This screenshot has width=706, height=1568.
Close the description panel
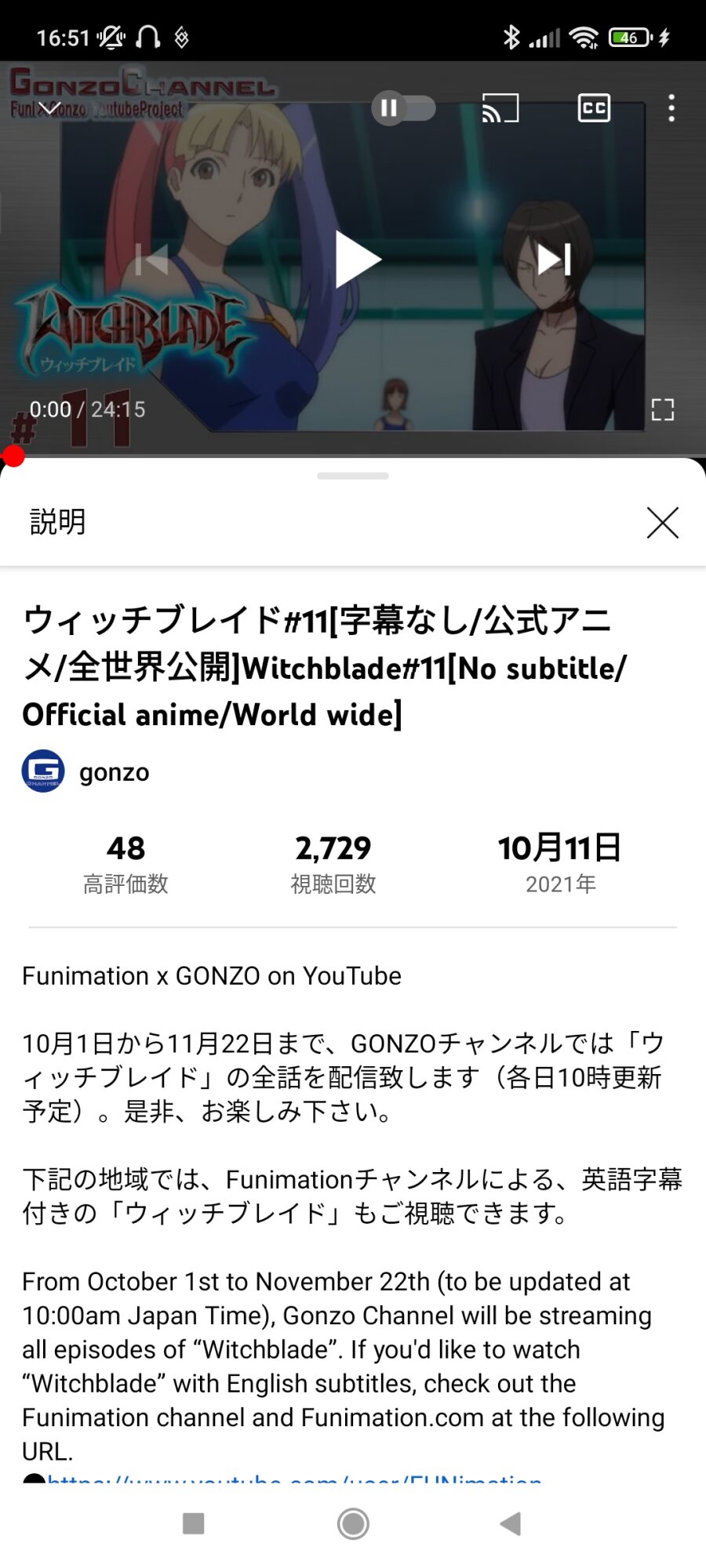pyautogui.click(x=663, y=523)
